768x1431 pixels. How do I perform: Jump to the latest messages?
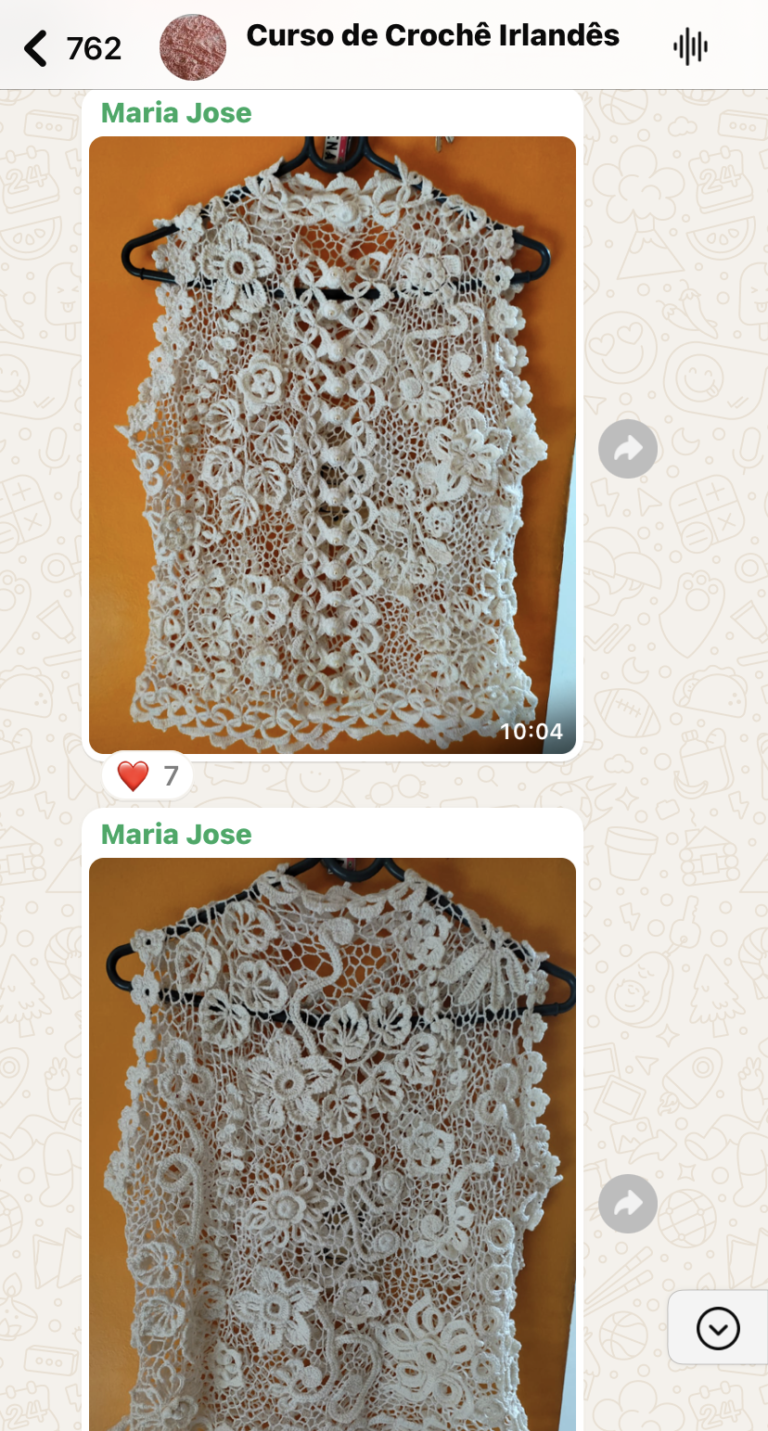point(717,1328)
